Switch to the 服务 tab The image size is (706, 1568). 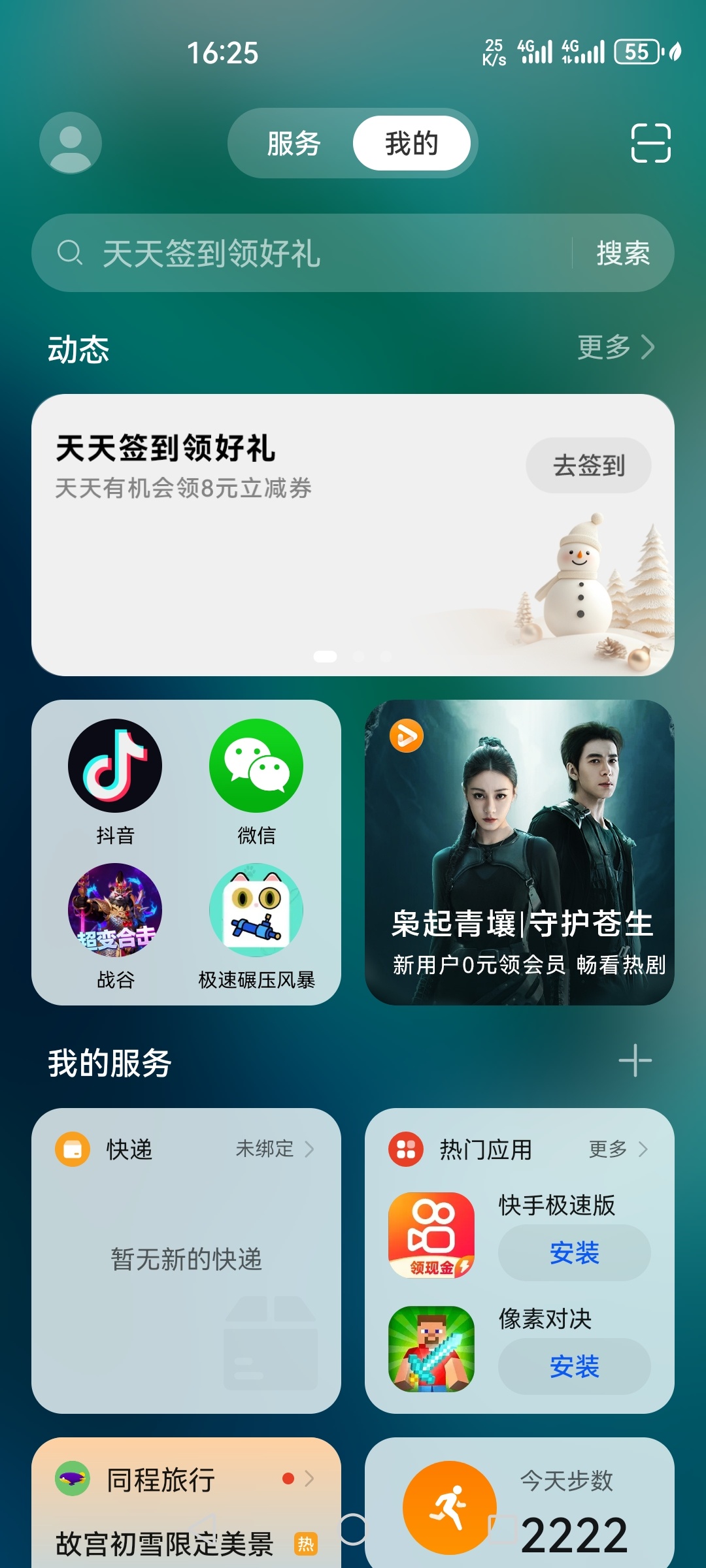(x=294, y=144)
